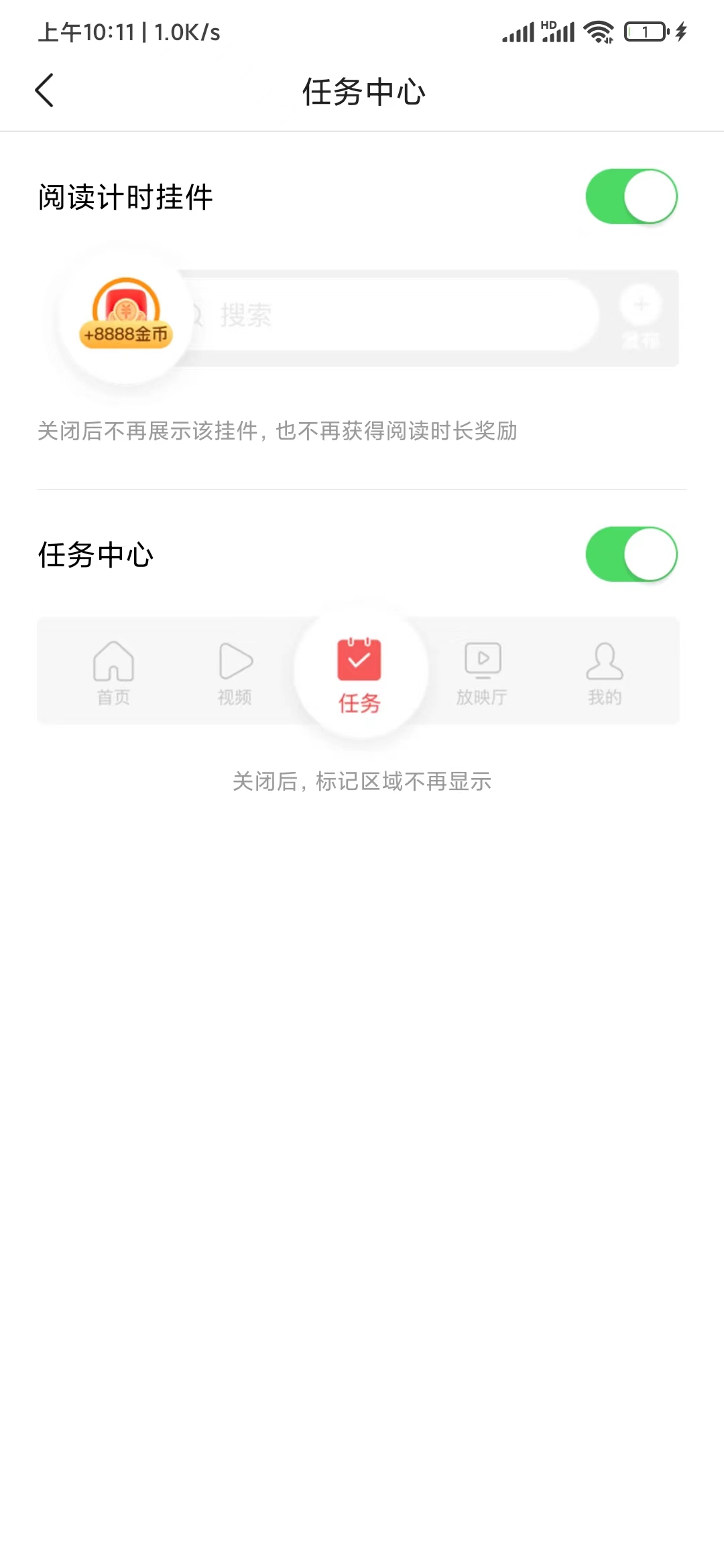The width and height of the screenshot is (724, 1568).
Task: Select the 放映厅 tab label
Action: (481, 696)
